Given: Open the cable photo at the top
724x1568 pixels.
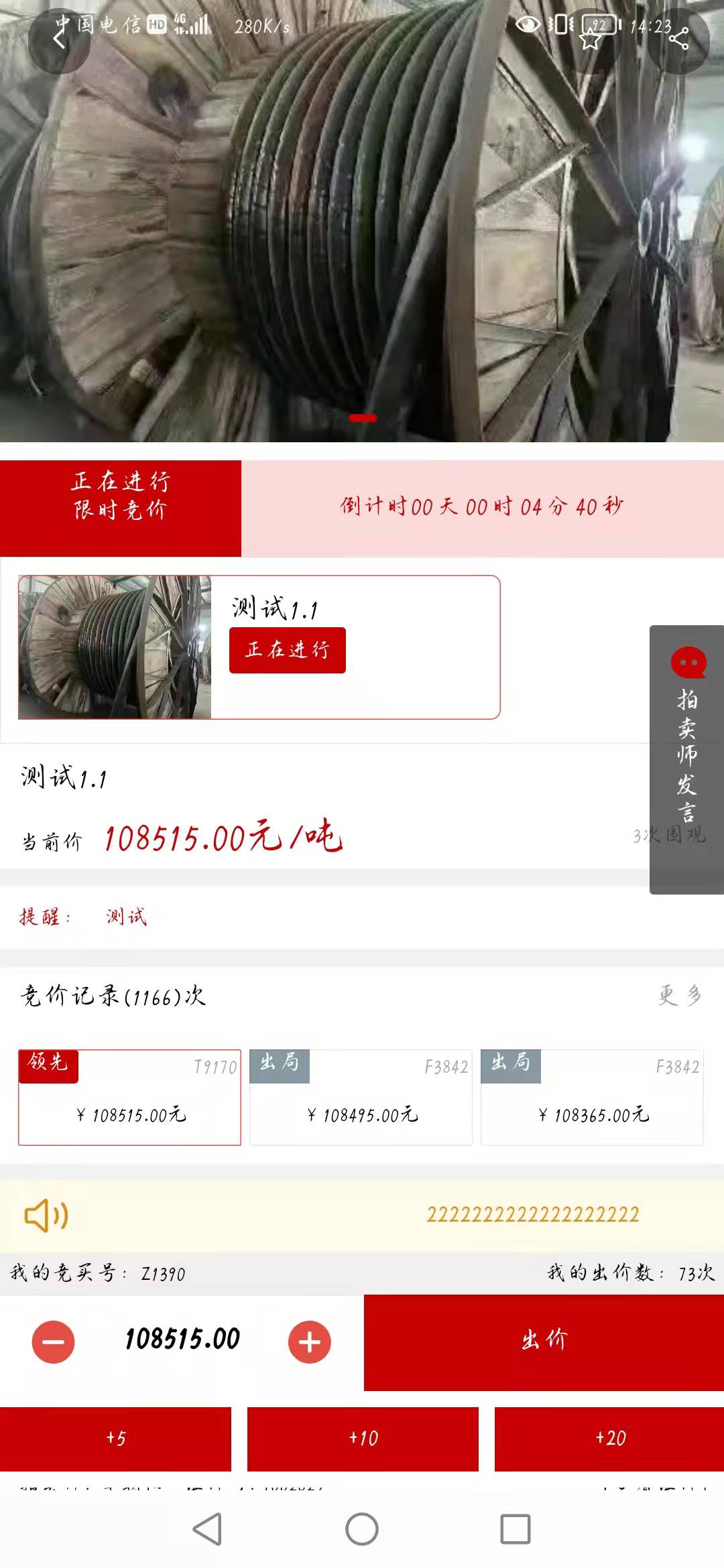Looking at the screenshot, I should coord(362,221).
